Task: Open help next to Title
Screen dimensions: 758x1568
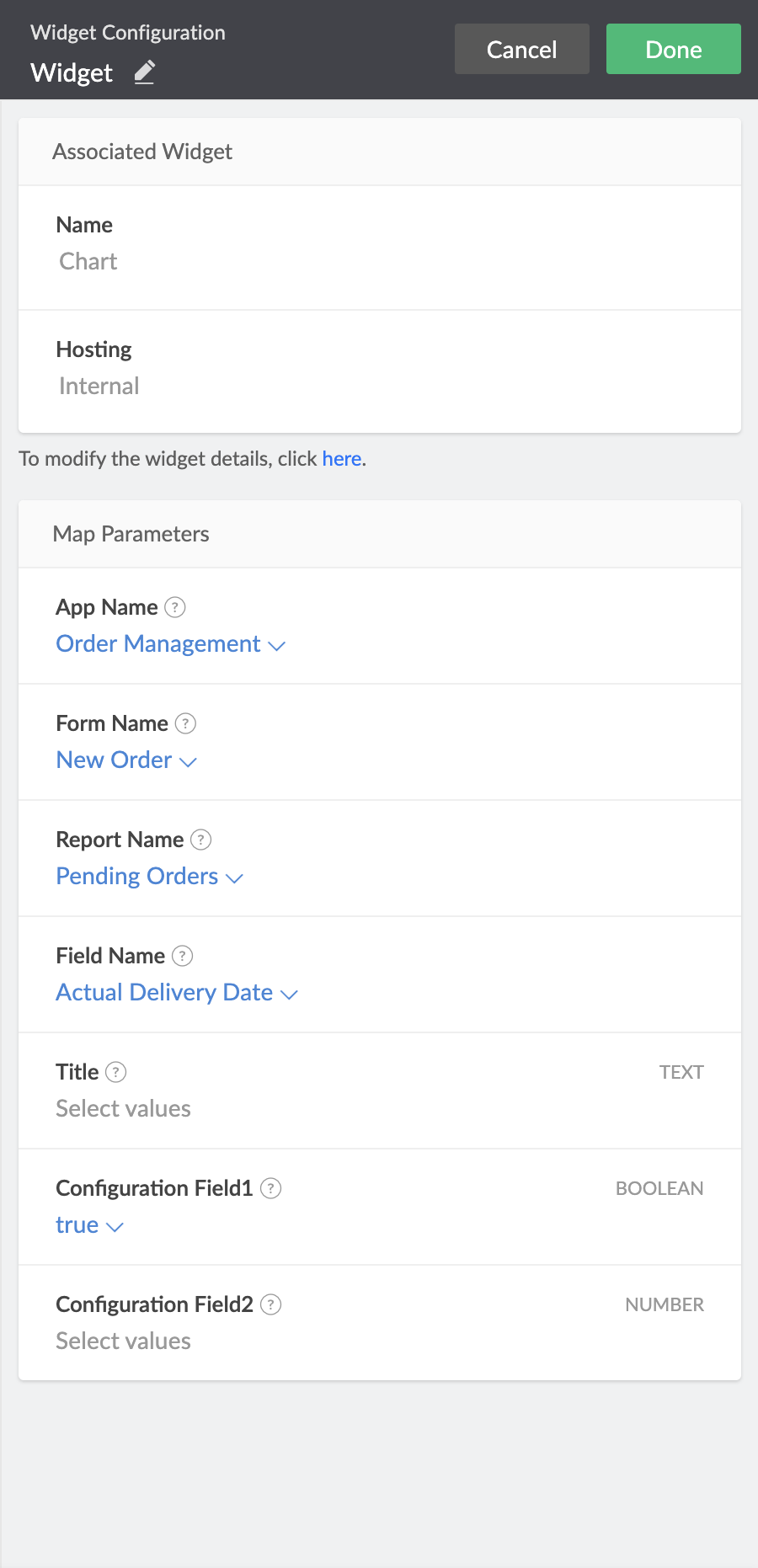Action: [116, 1072]
